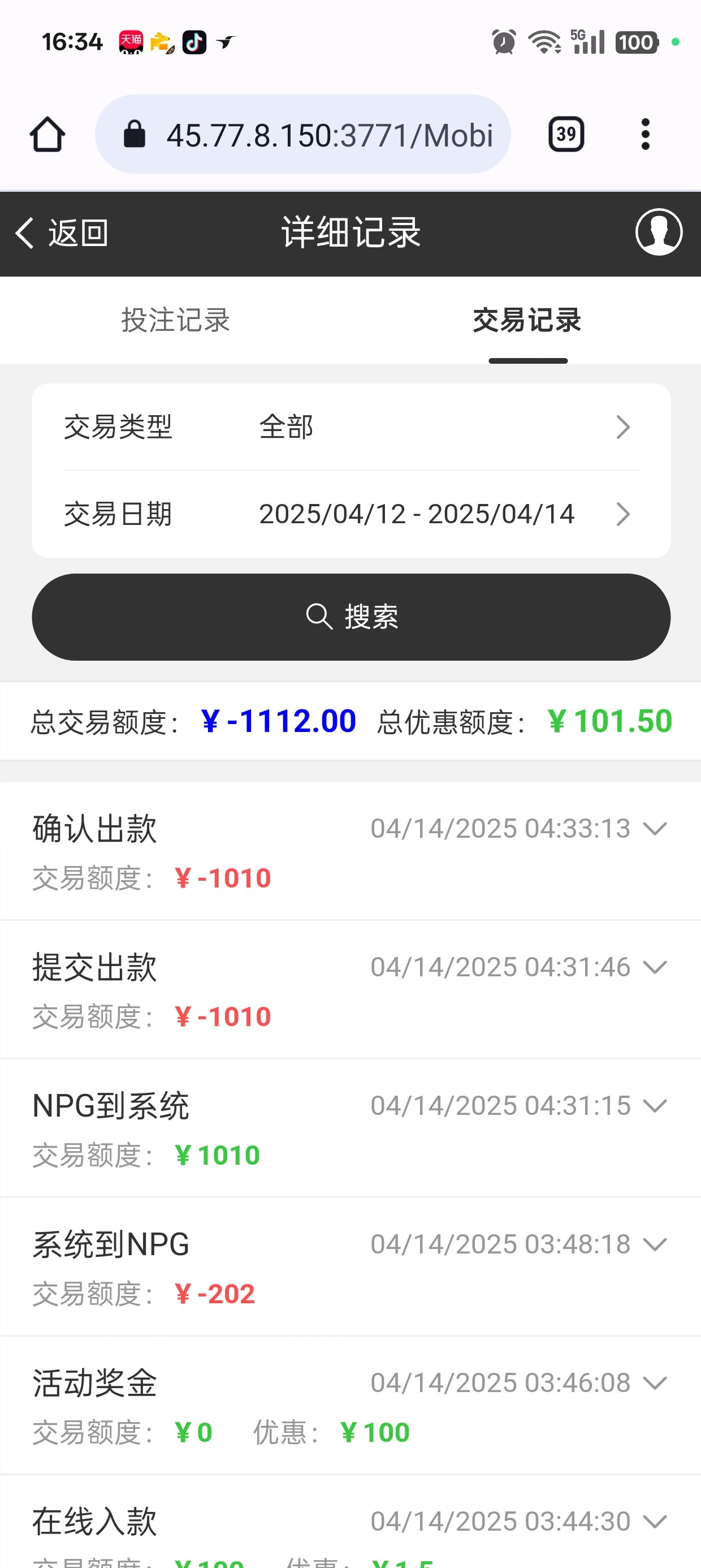This screenshot has height=1568, width=701.
Task: Open the browser tab switcher
Action: point(566,135)
